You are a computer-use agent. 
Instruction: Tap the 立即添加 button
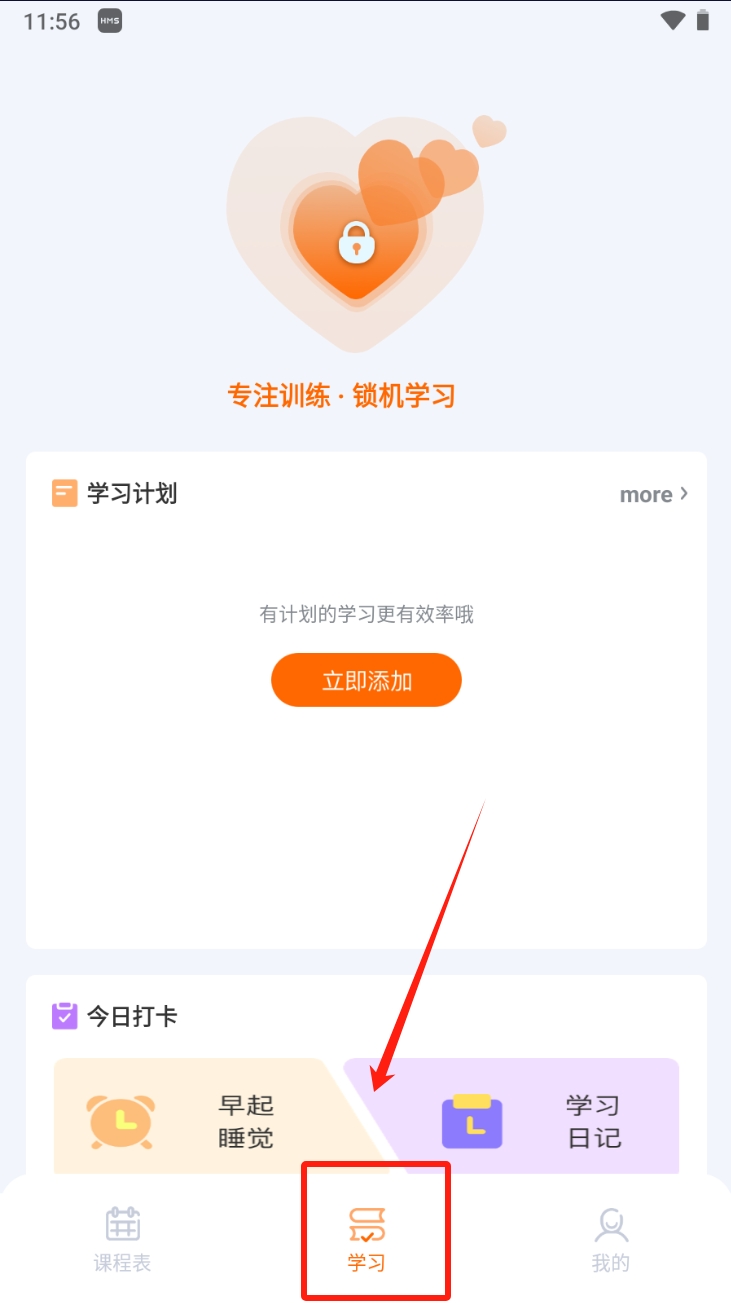(x=366, y=681)
